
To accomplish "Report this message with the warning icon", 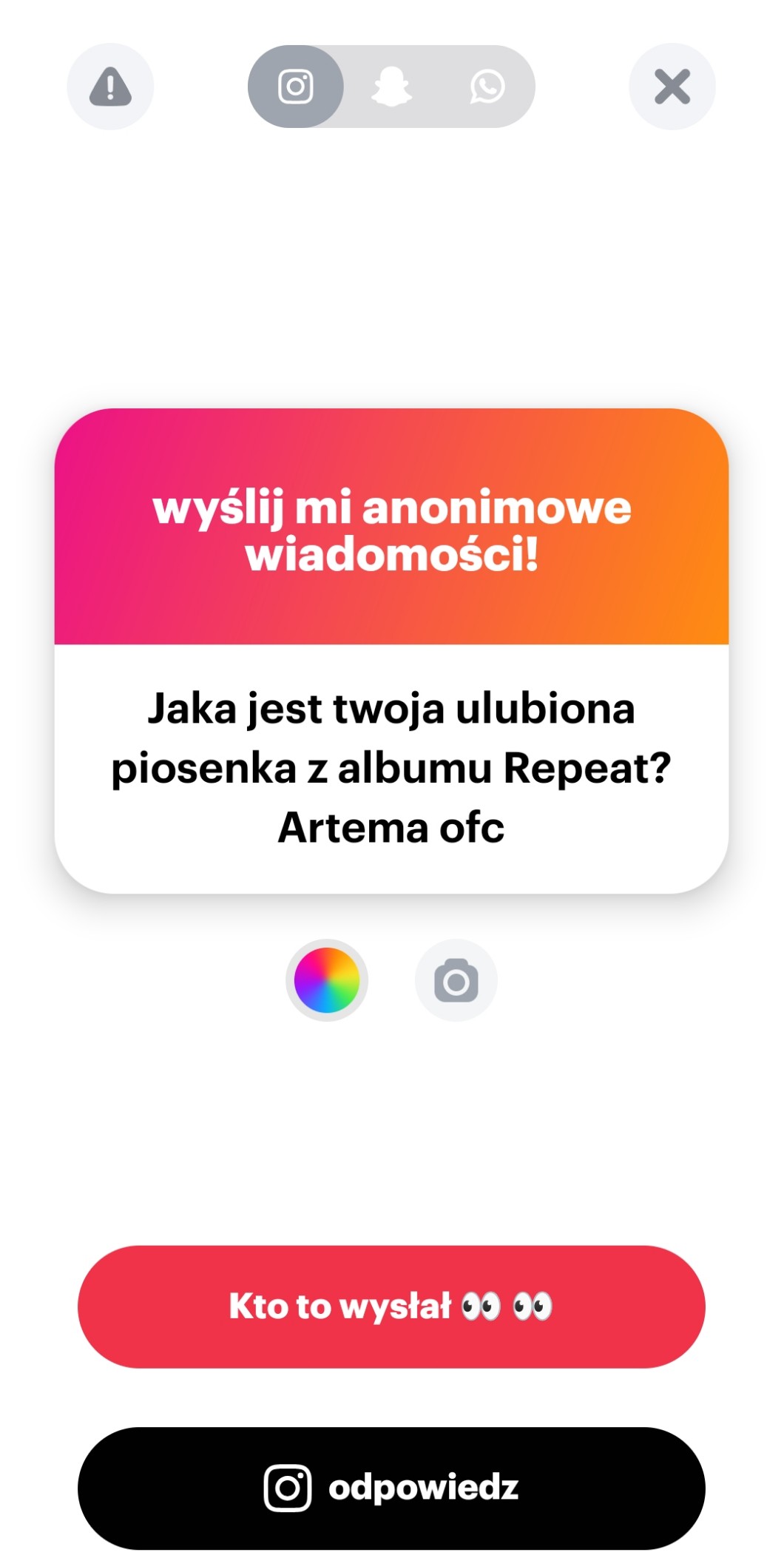I will (x=110, y=87).
